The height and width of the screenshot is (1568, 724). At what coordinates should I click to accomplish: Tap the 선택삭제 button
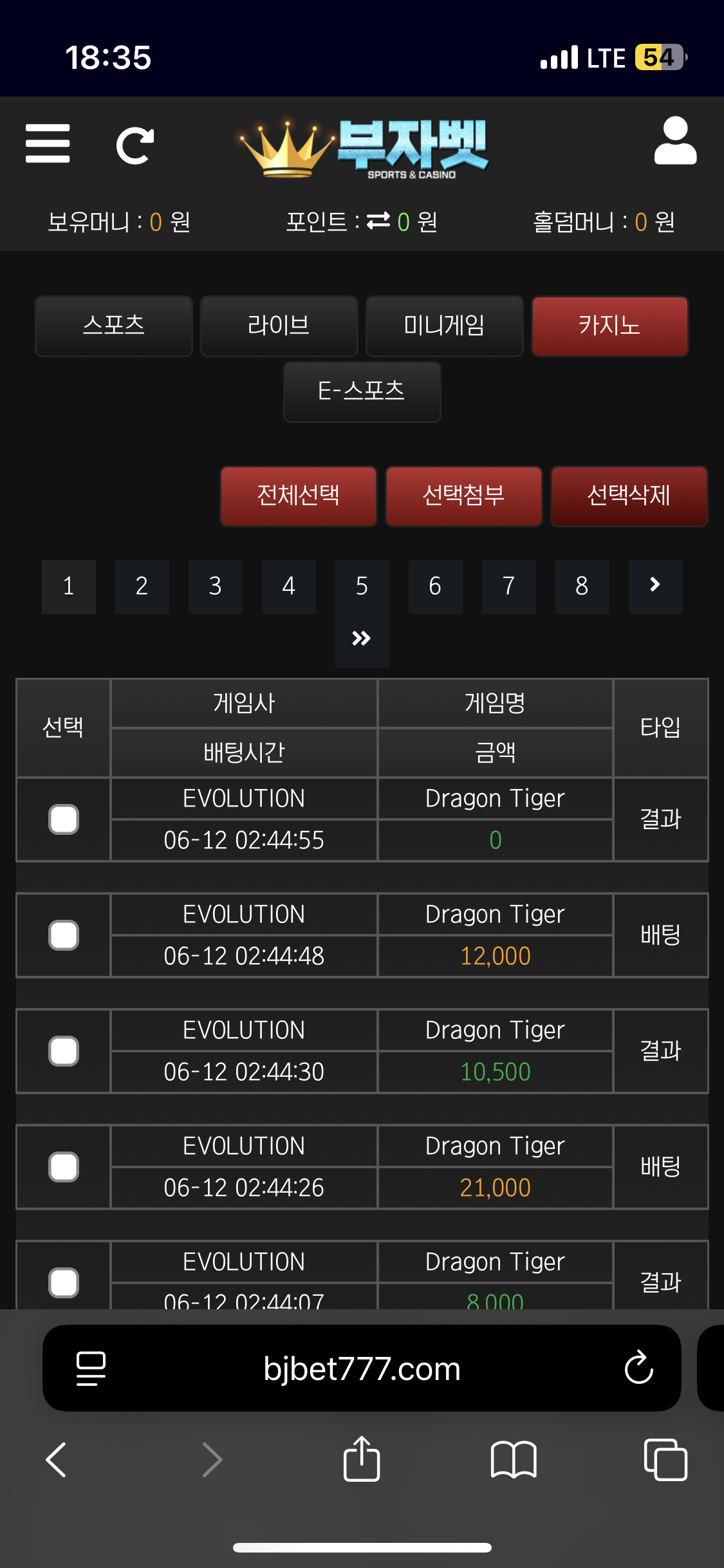tap(629, 496)
